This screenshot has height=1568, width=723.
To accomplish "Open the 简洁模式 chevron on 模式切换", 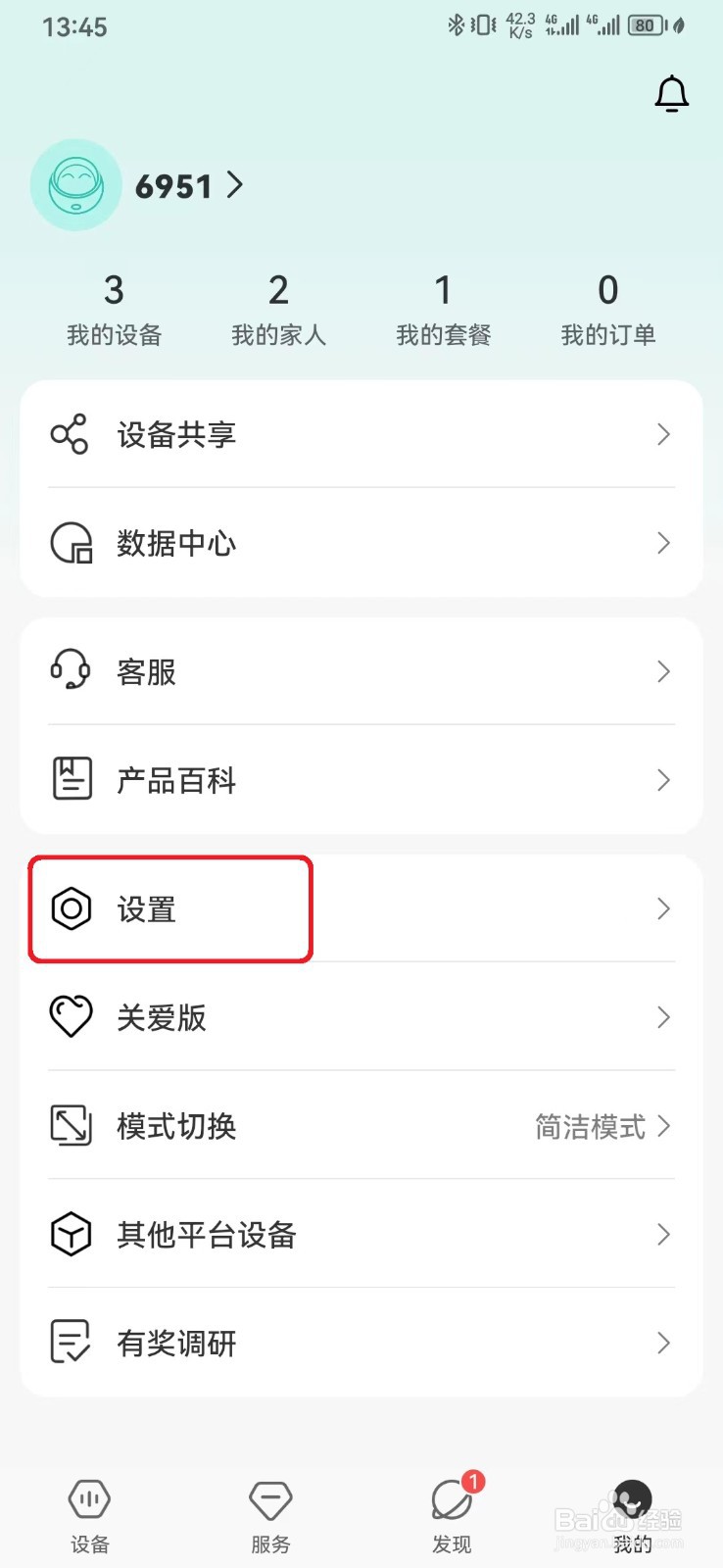I will [664, 1126].
